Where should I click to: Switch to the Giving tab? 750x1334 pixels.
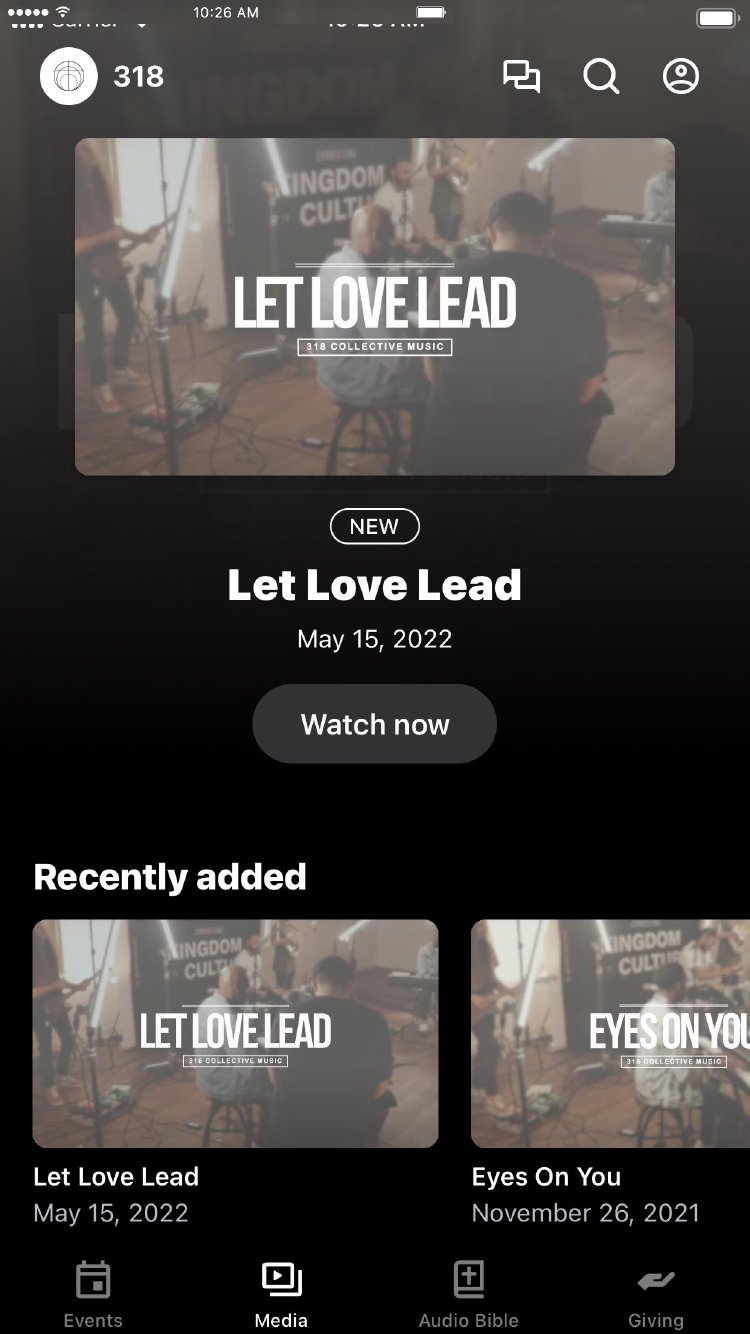[656, 1295]
